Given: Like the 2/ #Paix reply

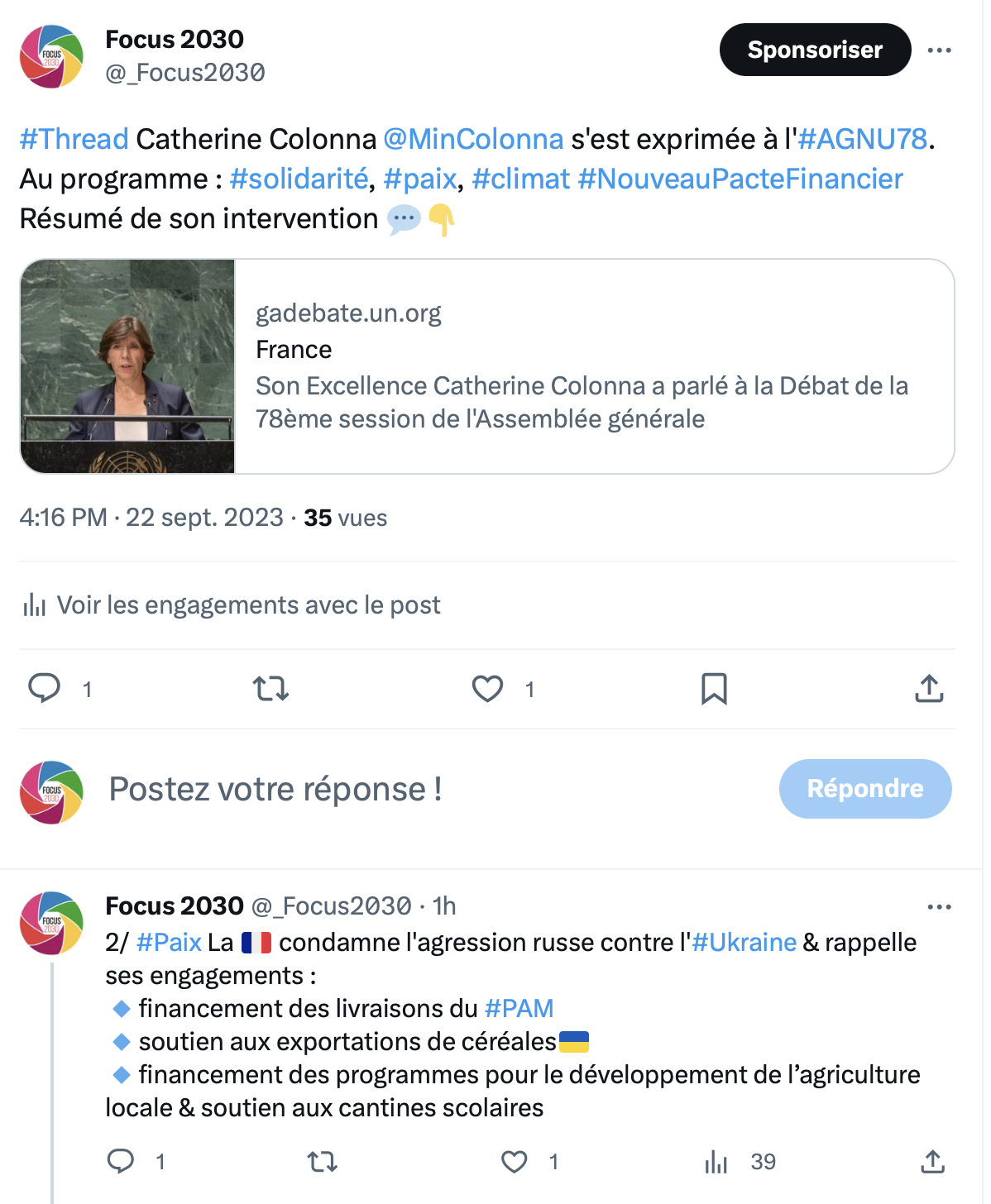Looking at the screenshot, I should tap(515, 1162).
